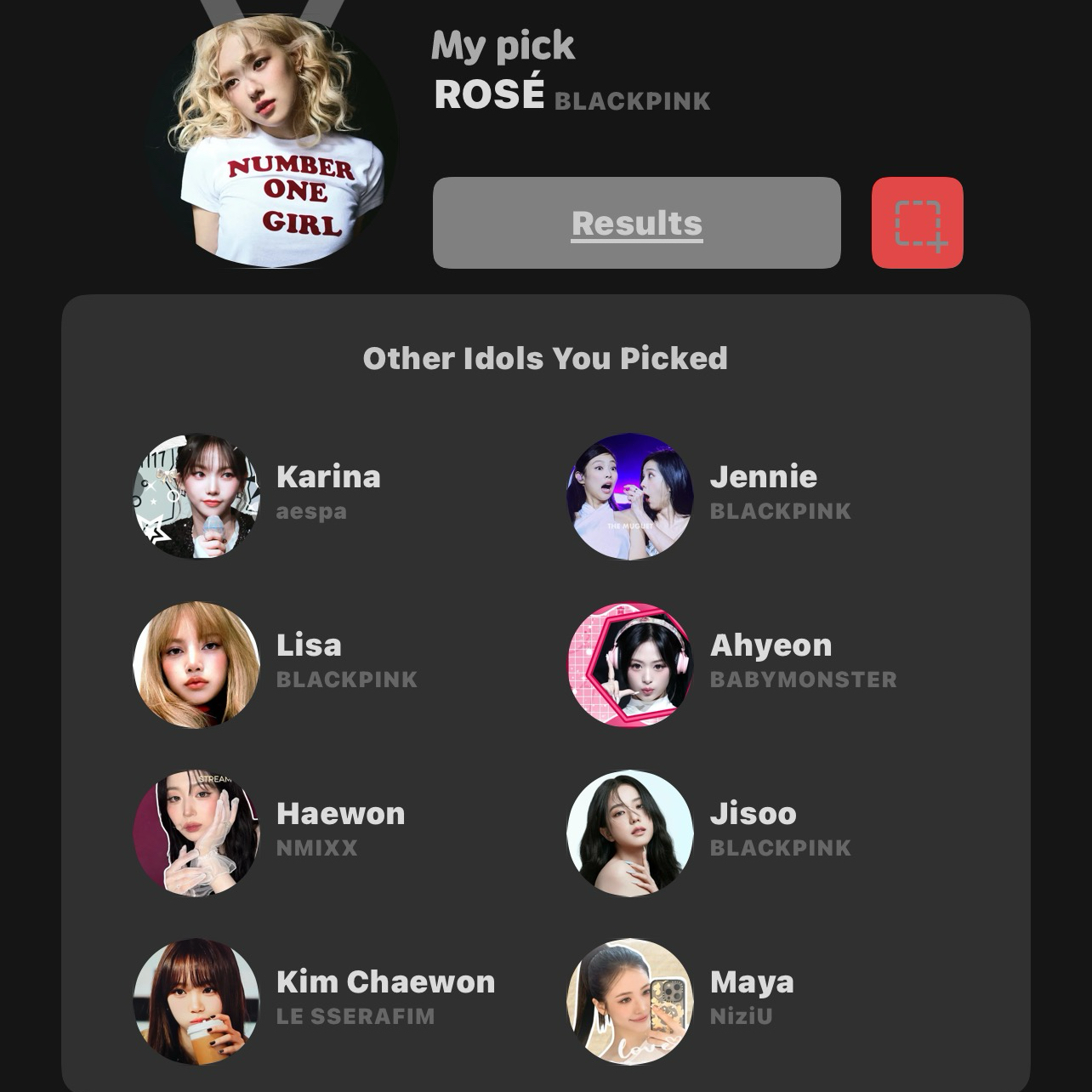The image size is (1092, 1092).
Task: Open Karina from aespa
Action: point(197,497)
